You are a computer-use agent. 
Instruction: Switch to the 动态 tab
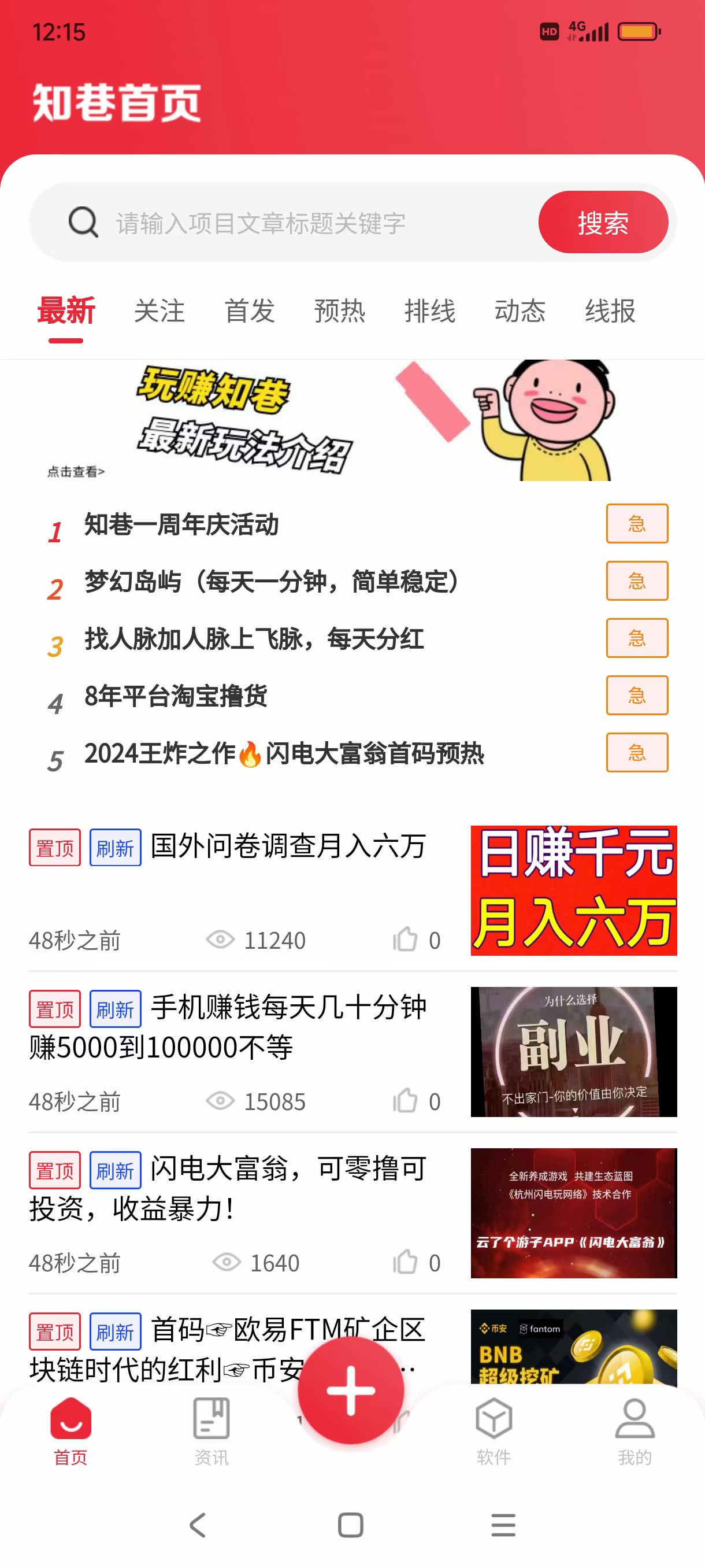[520, 311]
